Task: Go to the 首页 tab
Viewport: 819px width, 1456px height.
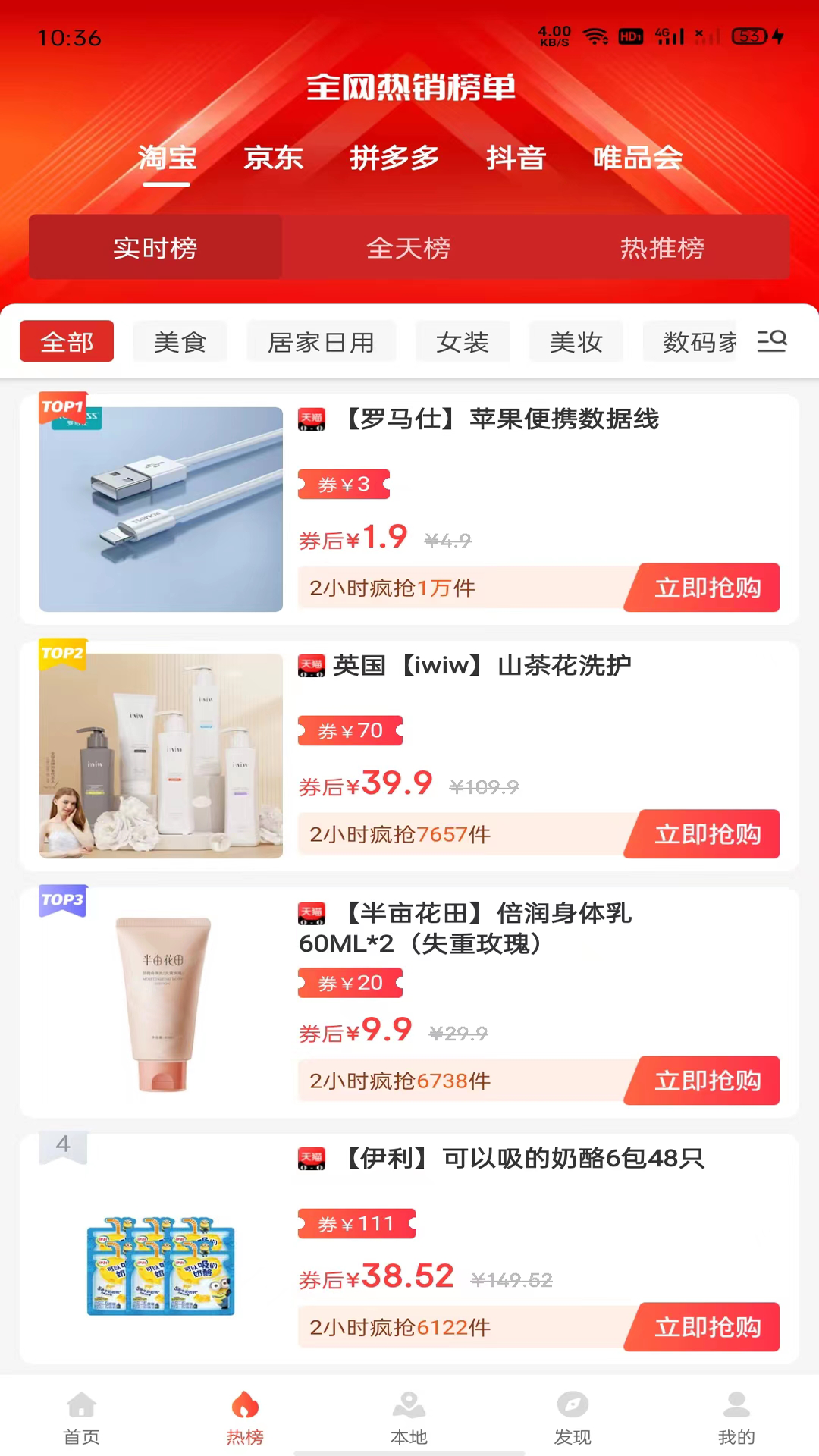Action: click(x=81, y=1417)
